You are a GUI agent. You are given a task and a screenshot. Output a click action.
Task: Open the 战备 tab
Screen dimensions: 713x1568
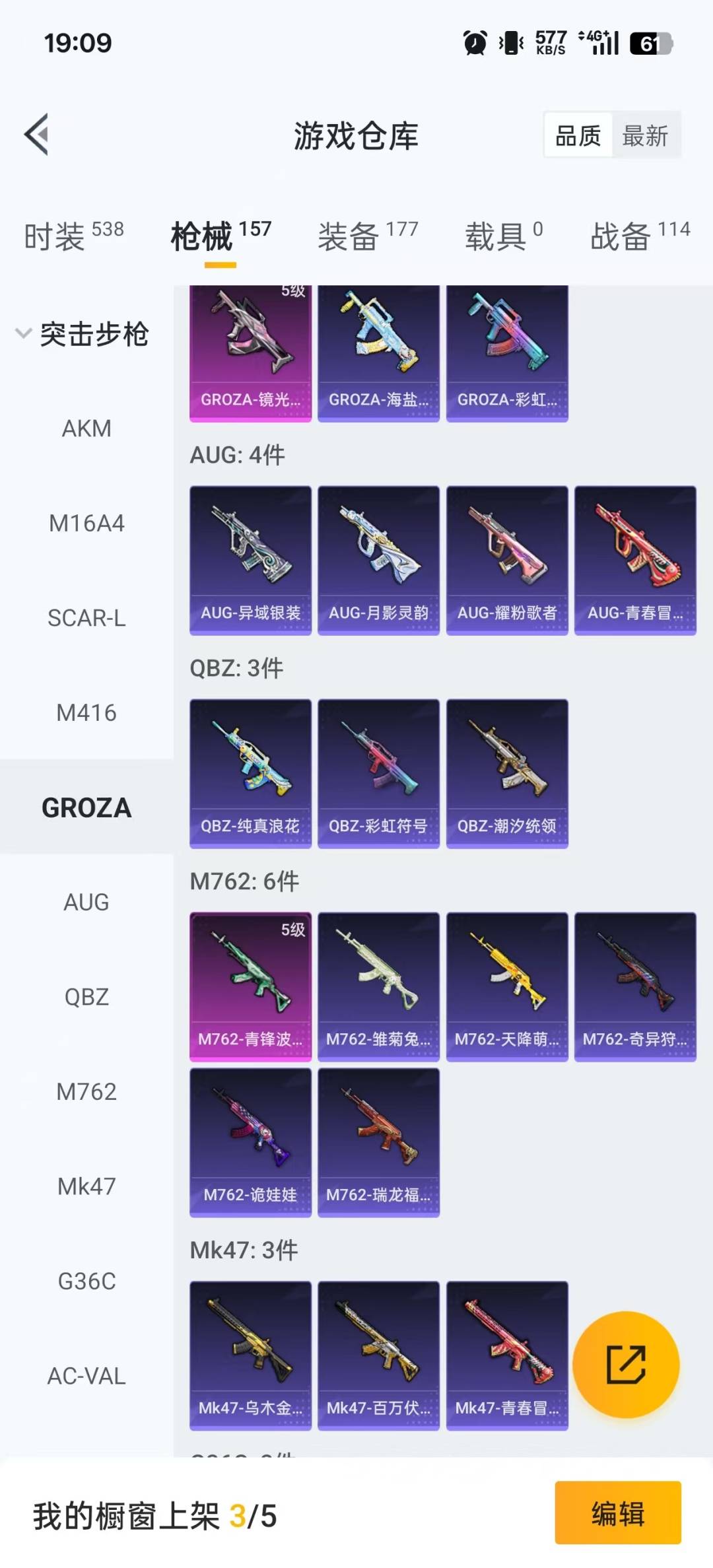coord(640,236)
